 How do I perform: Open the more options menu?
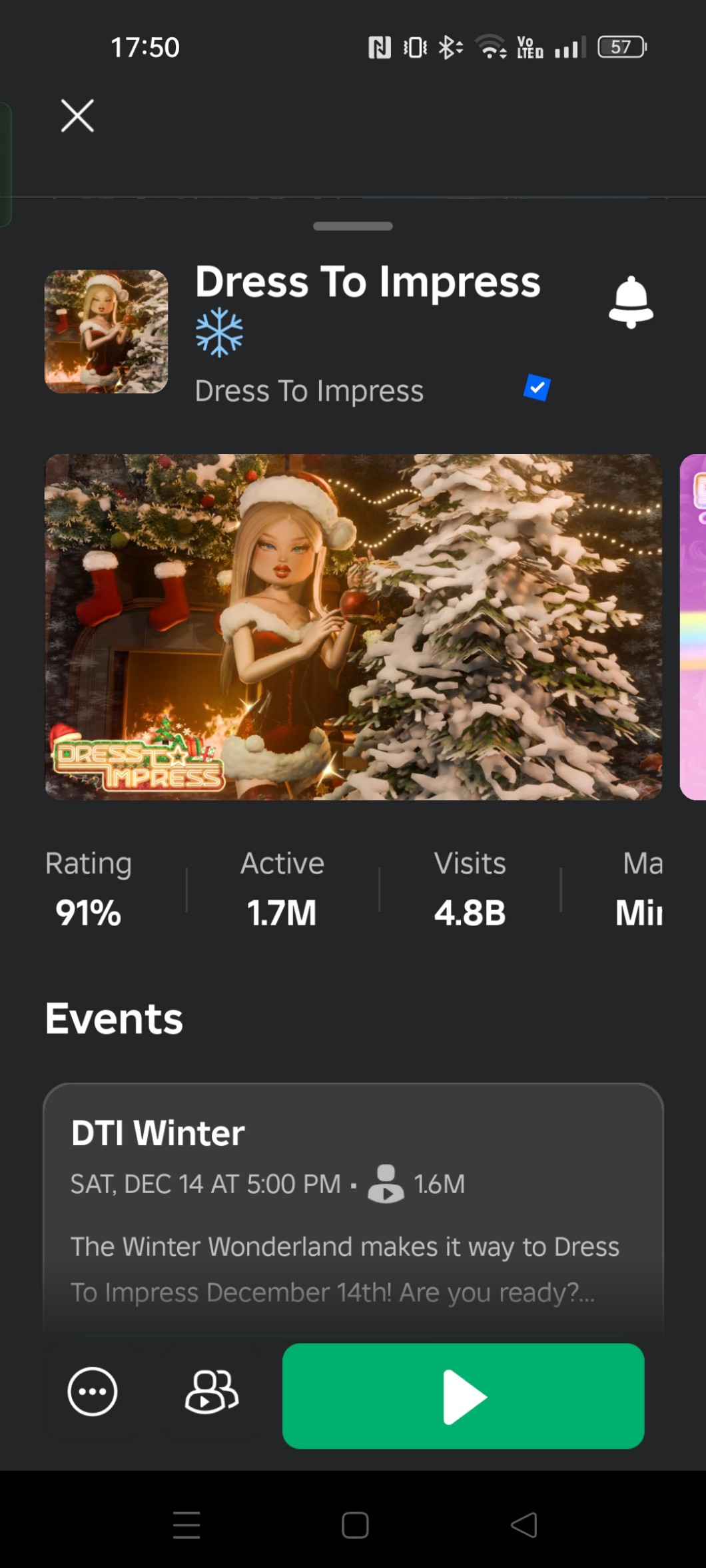[93, 1392]
